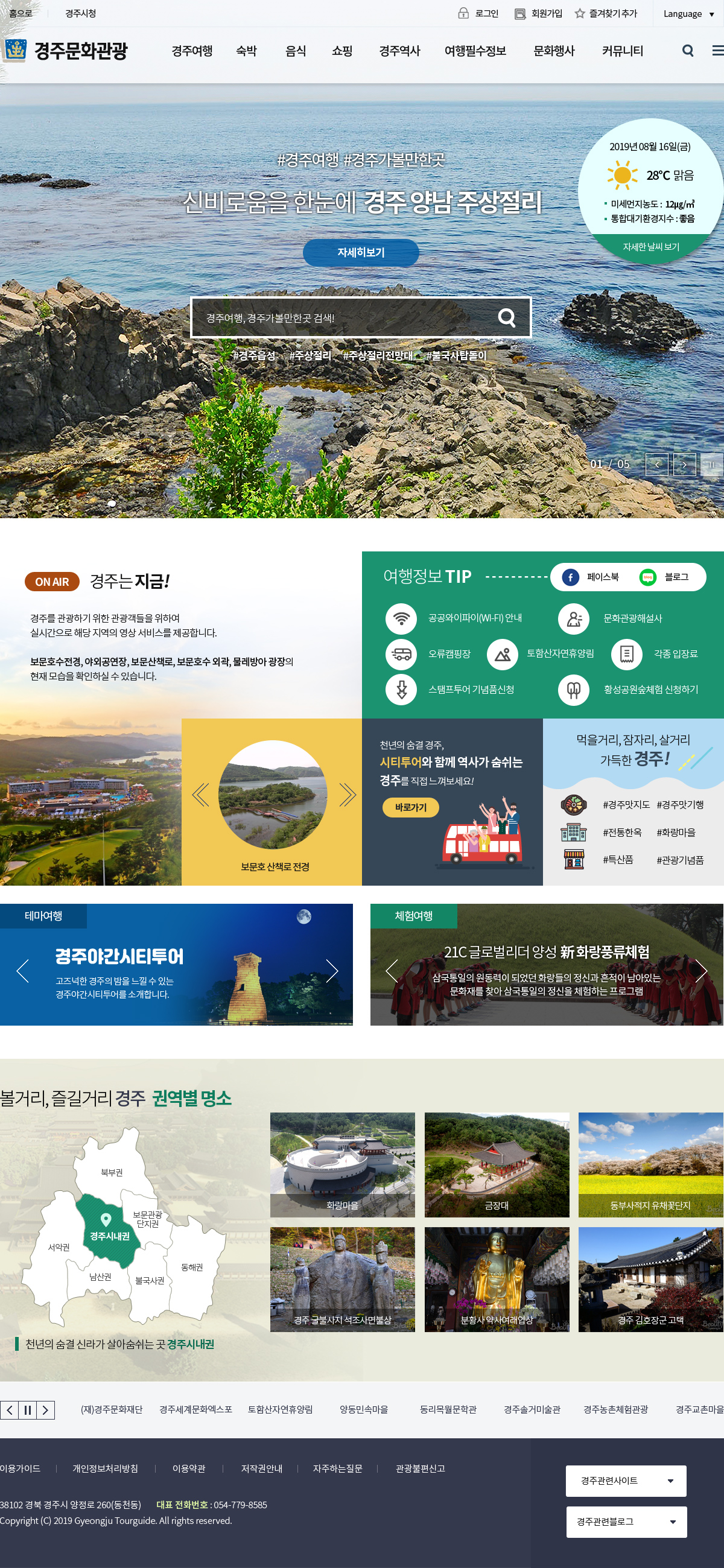Select the 문화행사 navigation menu
Screen dimensions: 724x1568
tap(553, 51)
